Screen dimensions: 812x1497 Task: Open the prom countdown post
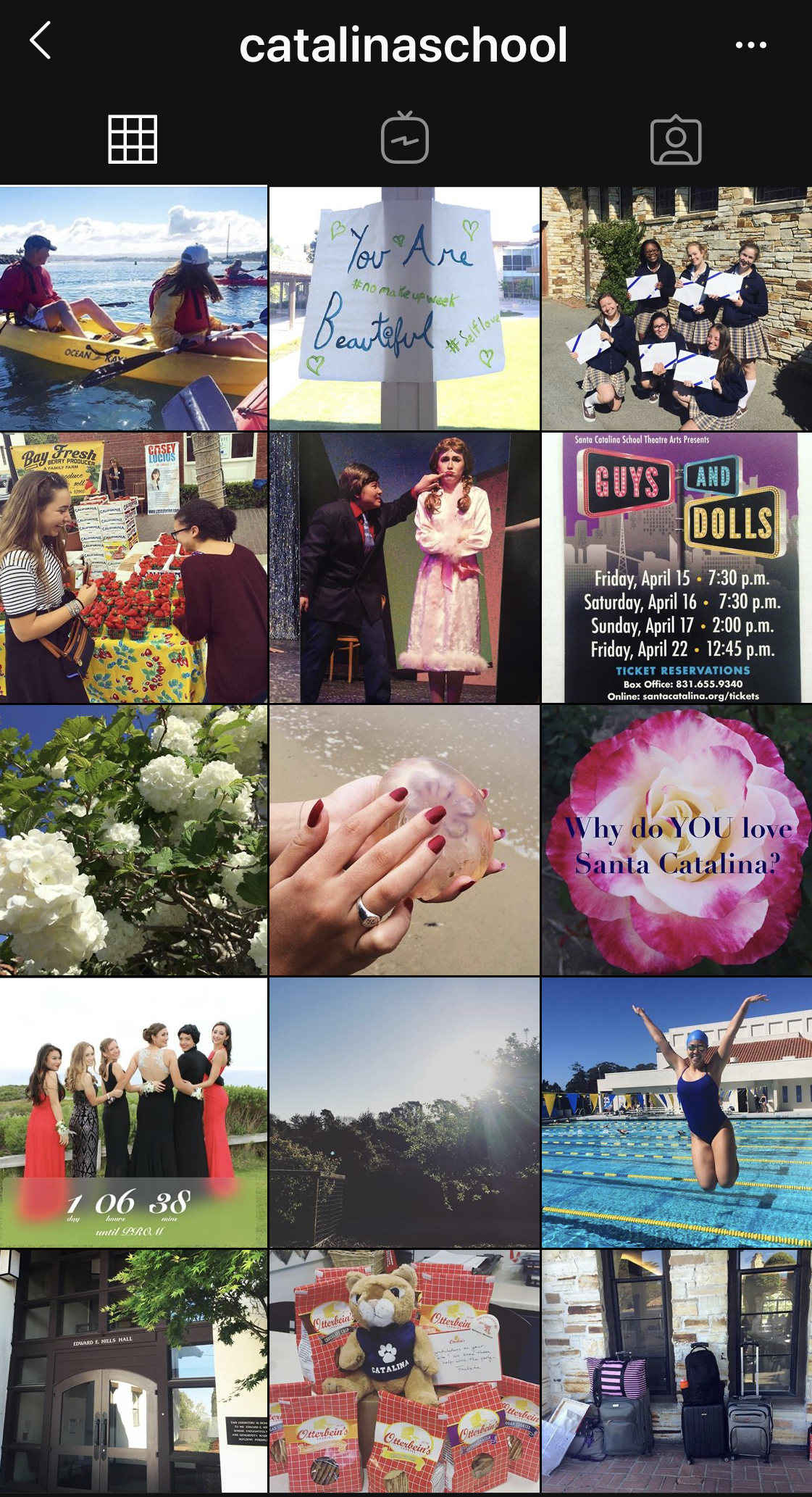tap(133, 1112)
